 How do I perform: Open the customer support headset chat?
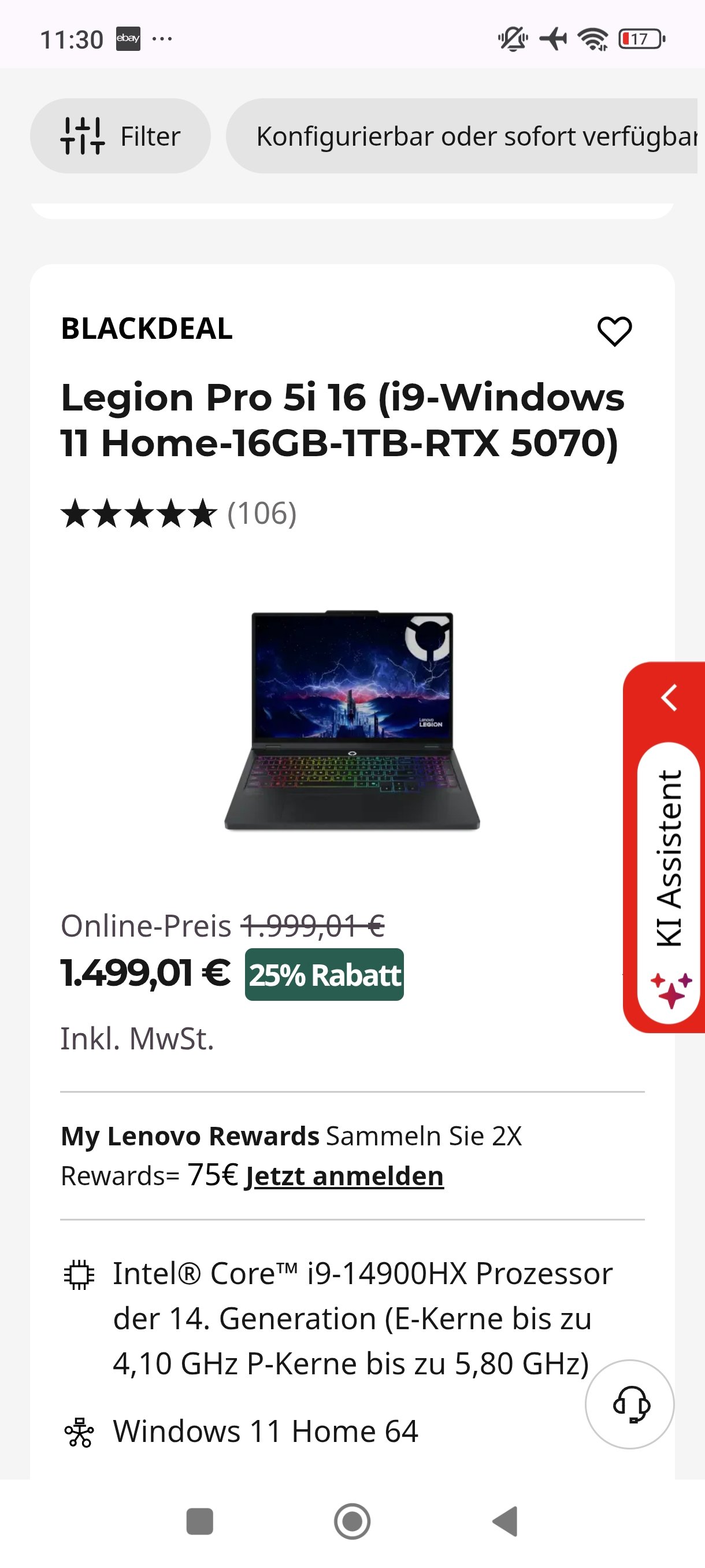[x=630, y=1404]
